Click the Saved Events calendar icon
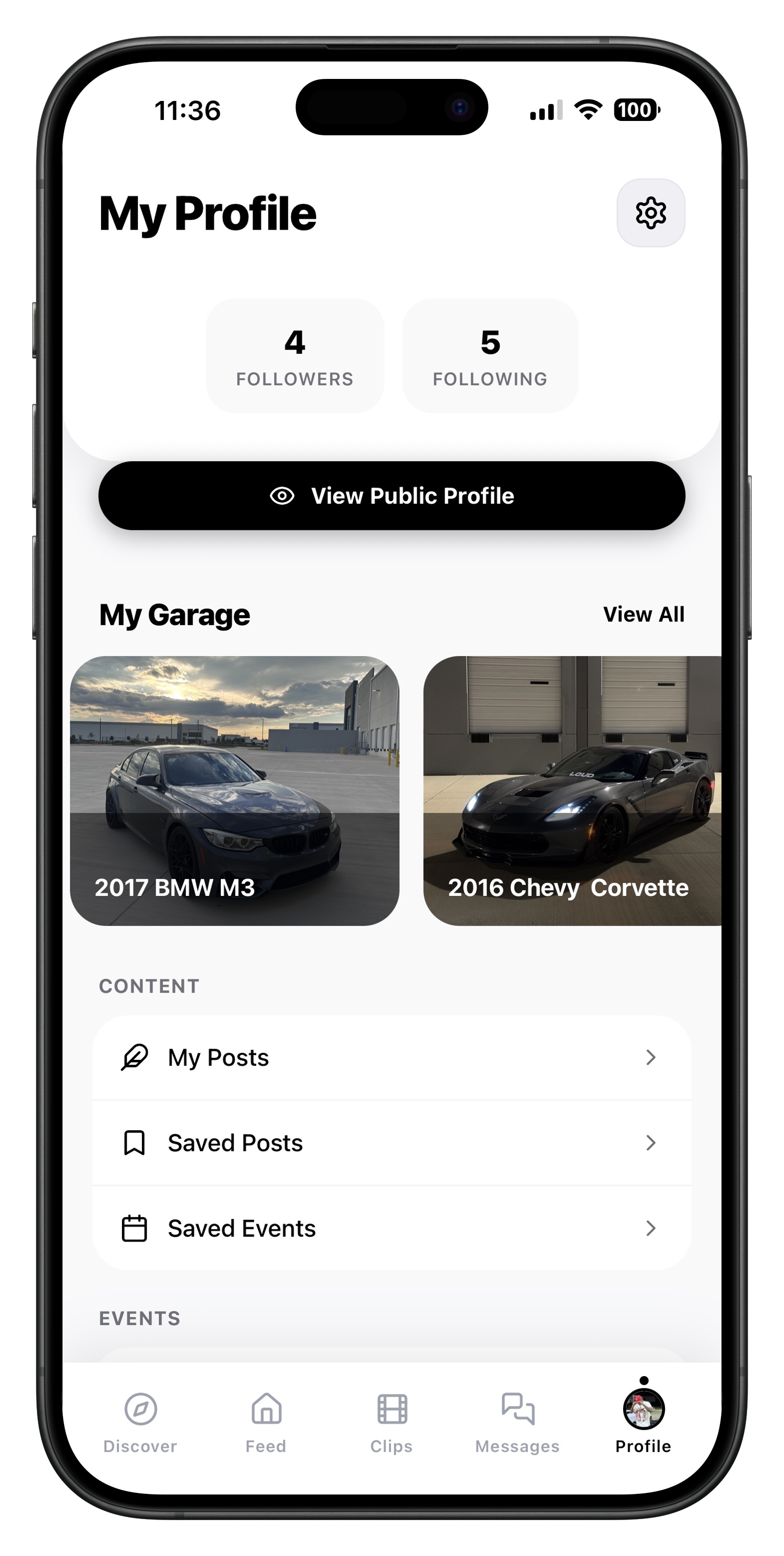Image resolution: width=784 pixels, height=1556 pixels. [x=134, y=1227]
